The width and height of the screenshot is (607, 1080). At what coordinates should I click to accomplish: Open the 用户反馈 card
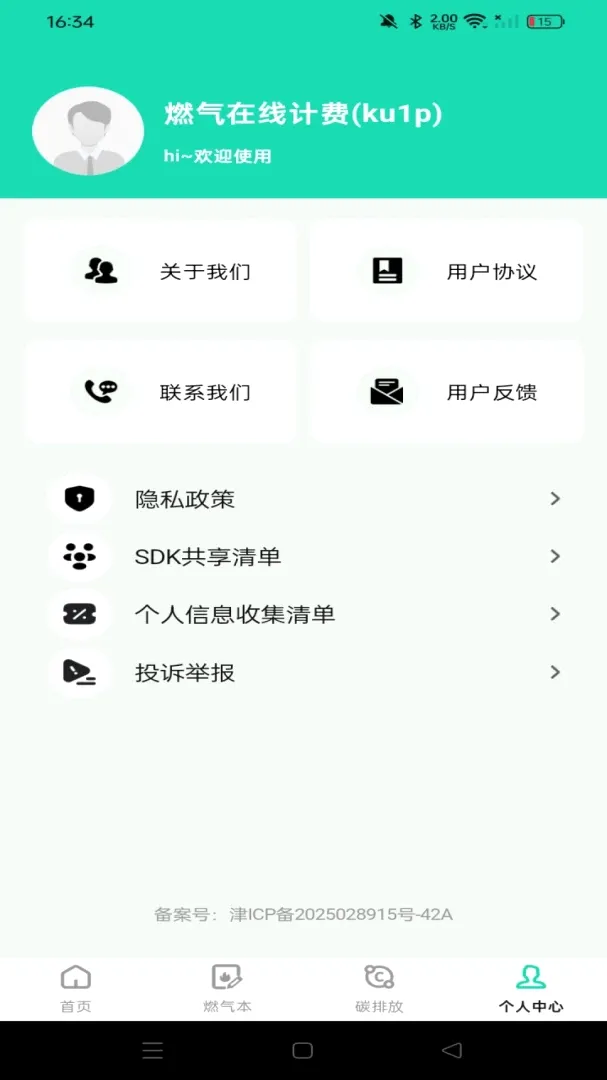(x=446, y=392)
